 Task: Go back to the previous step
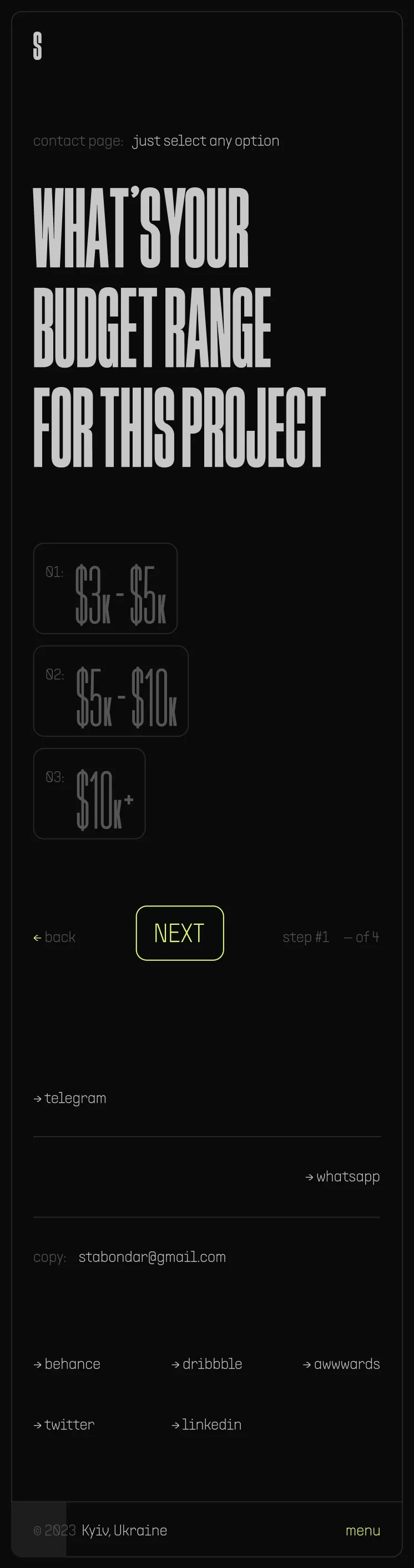click(x=55, y=937)
